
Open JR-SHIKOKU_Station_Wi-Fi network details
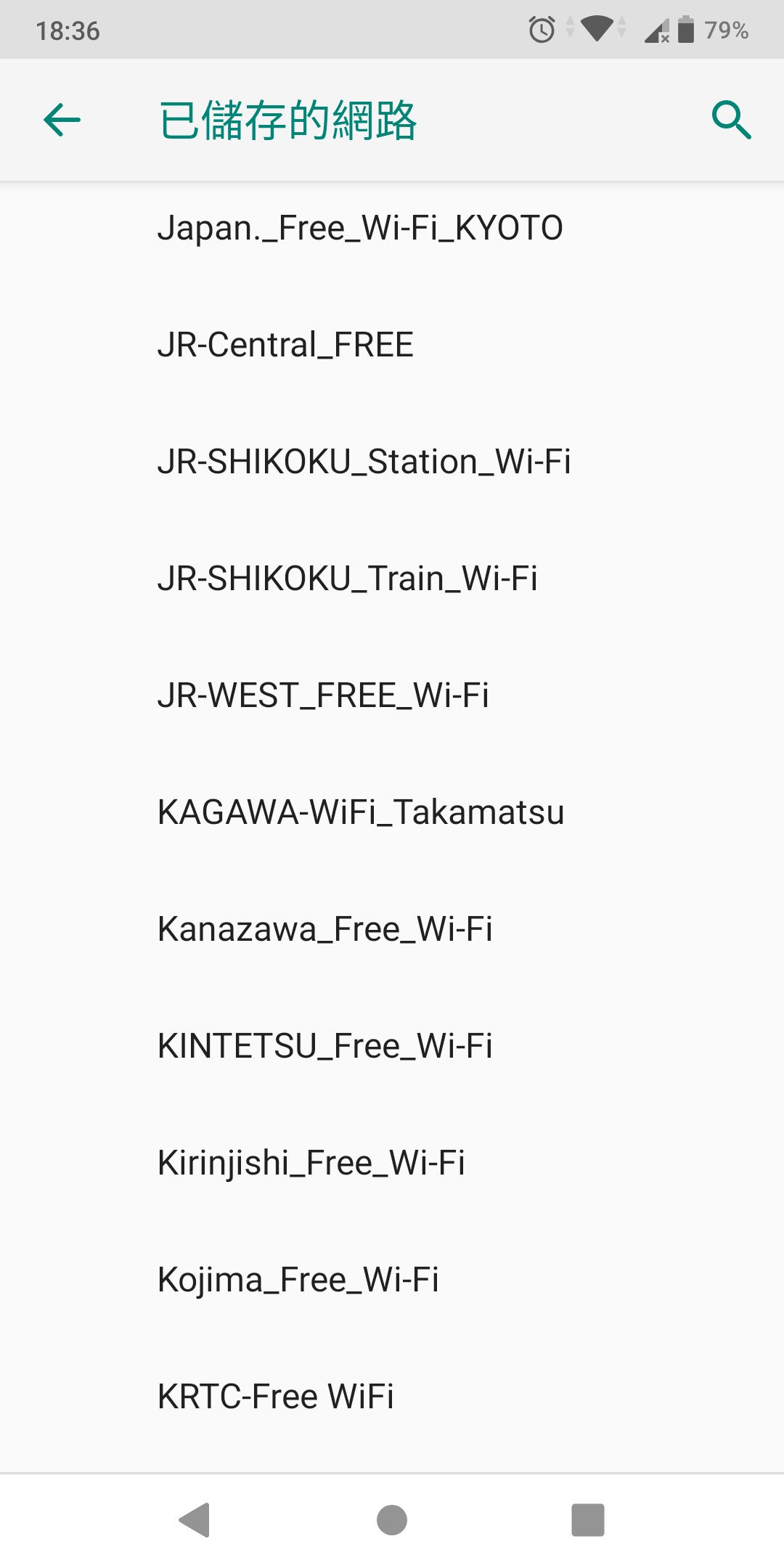tap(392, 462)
